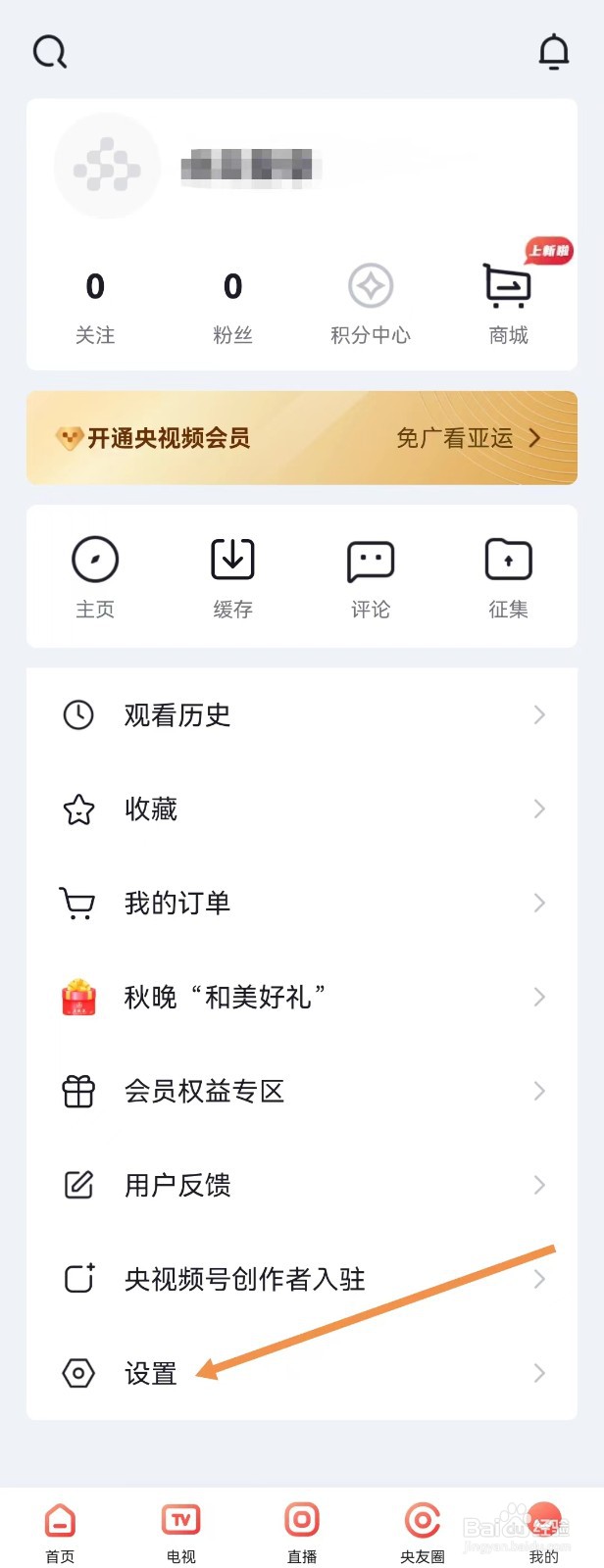Image resolution: width=604 pixels, height=1568 pixels.
Task: Open the notifications bell
Action: coord(554,52)
